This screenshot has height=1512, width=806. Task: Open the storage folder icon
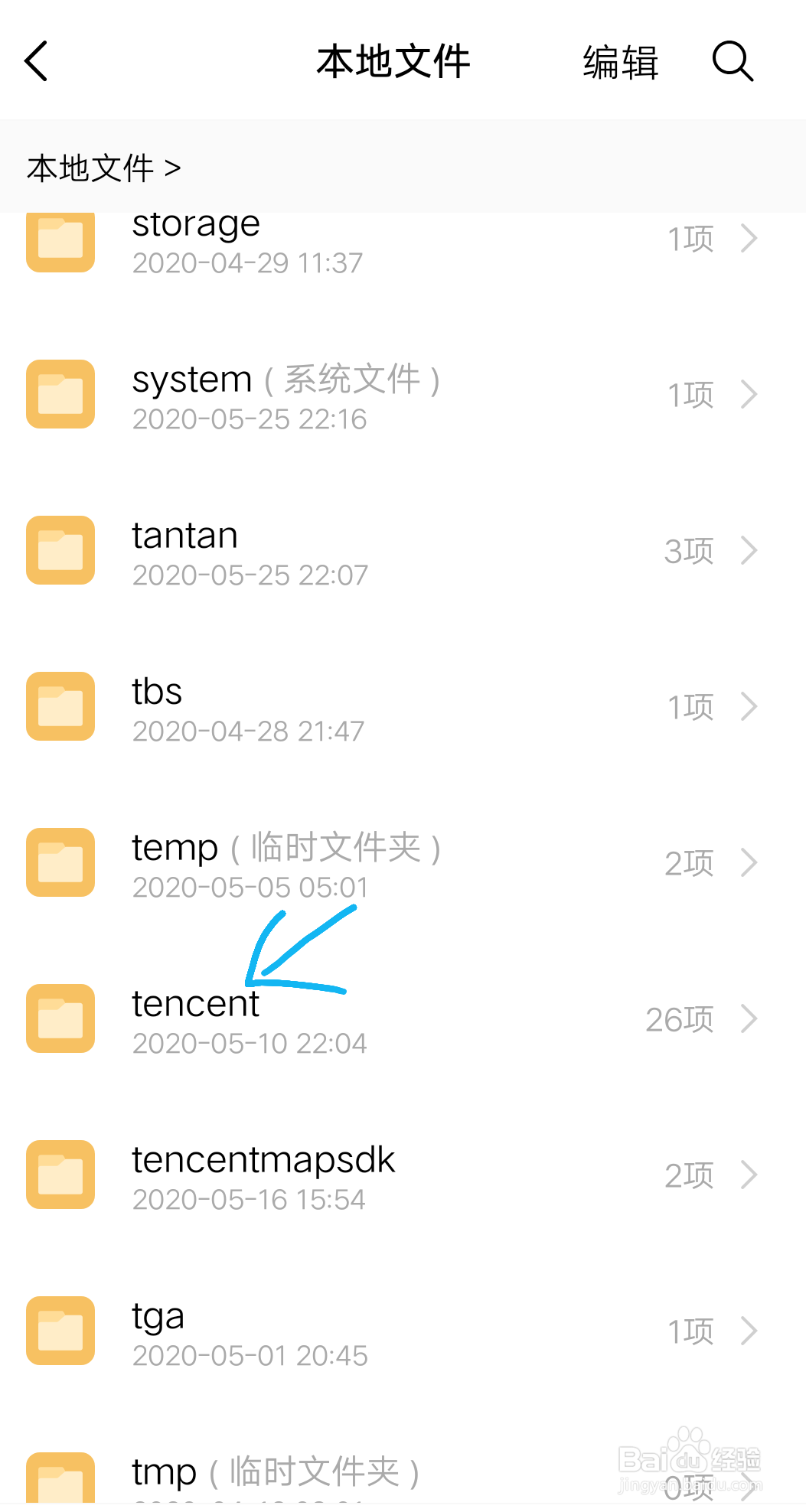(x=60, y=241)
